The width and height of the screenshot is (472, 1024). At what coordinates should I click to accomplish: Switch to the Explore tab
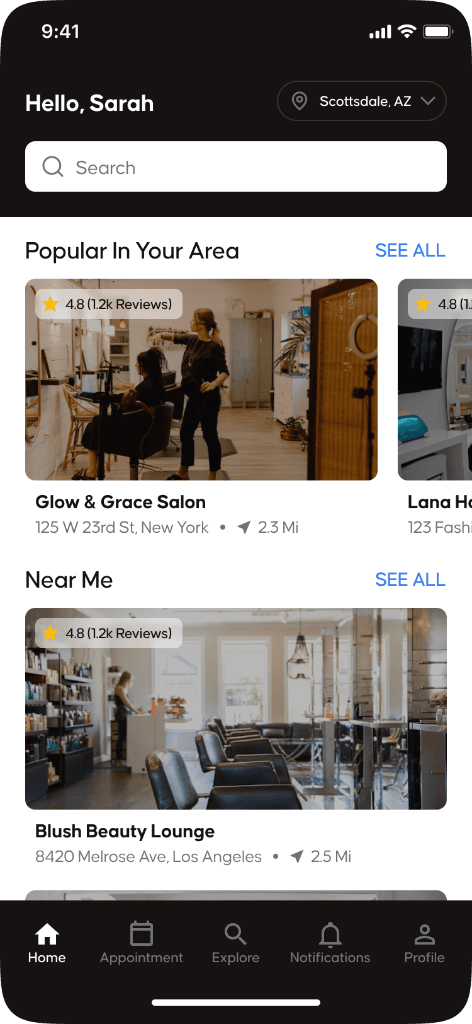click(x=236, y=944)
